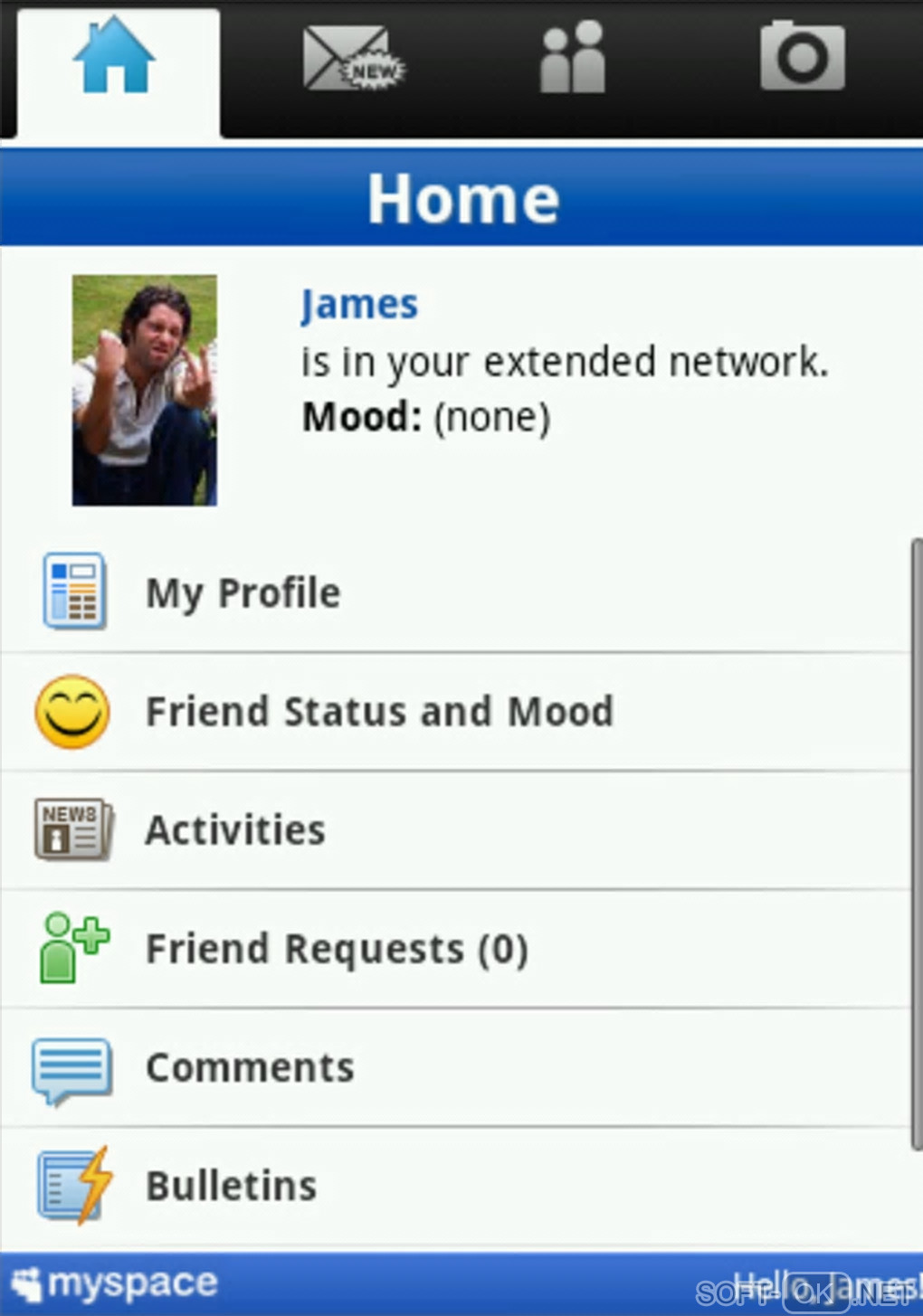Switch to the friends tab

572,60
